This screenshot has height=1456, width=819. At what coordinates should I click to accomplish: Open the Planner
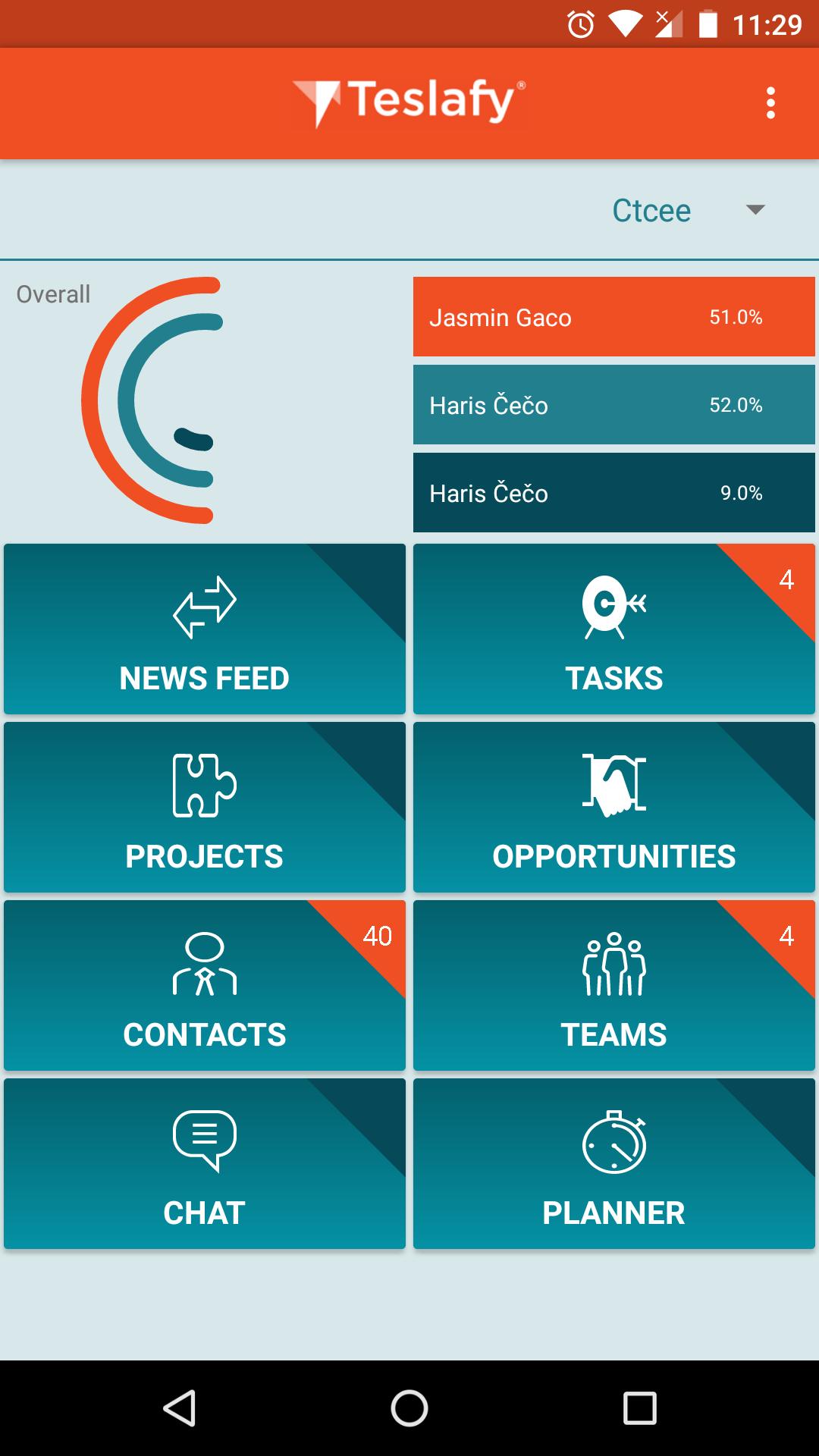613,1163
